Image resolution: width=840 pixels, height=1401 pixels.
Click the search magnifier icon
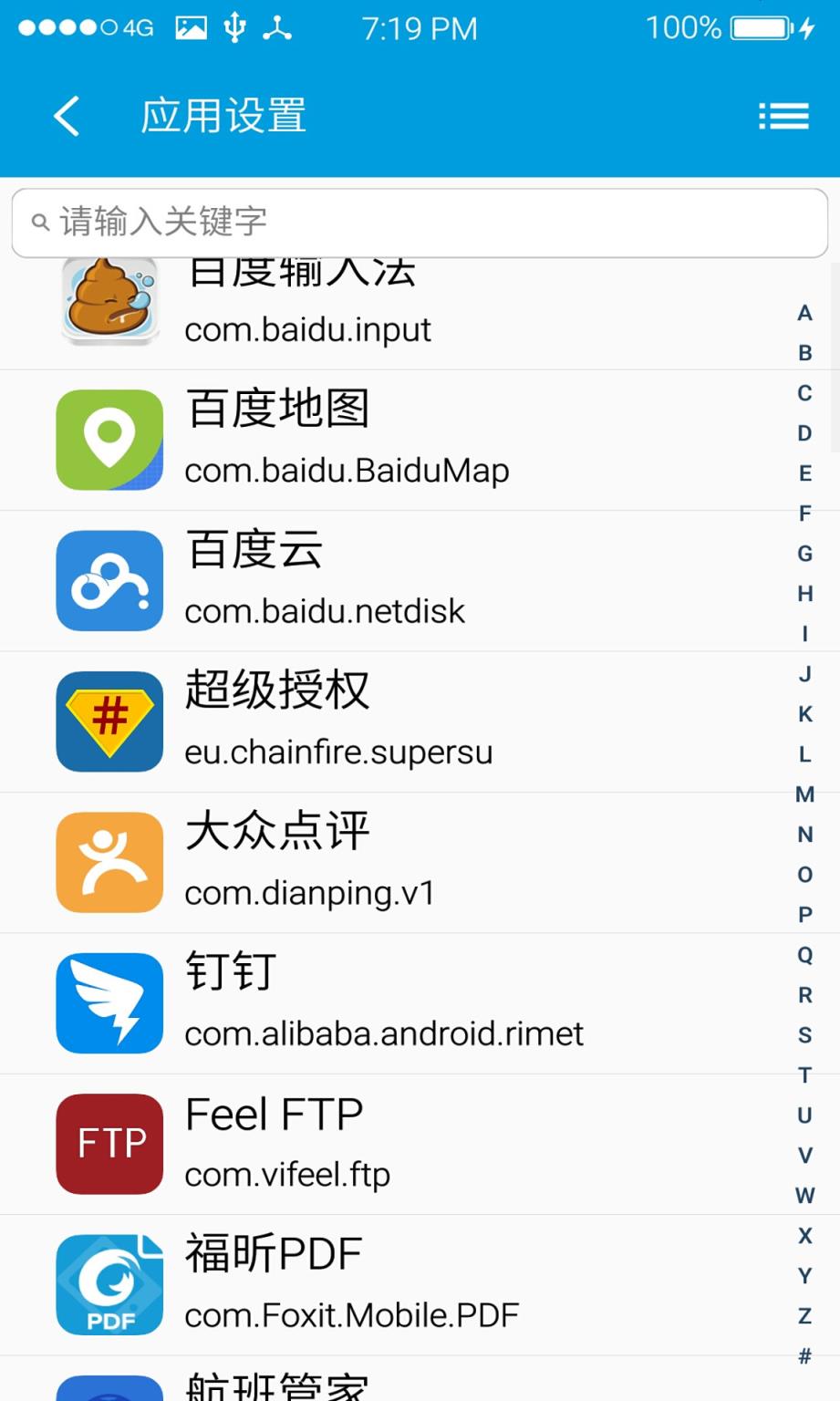(x=38, y=222)
